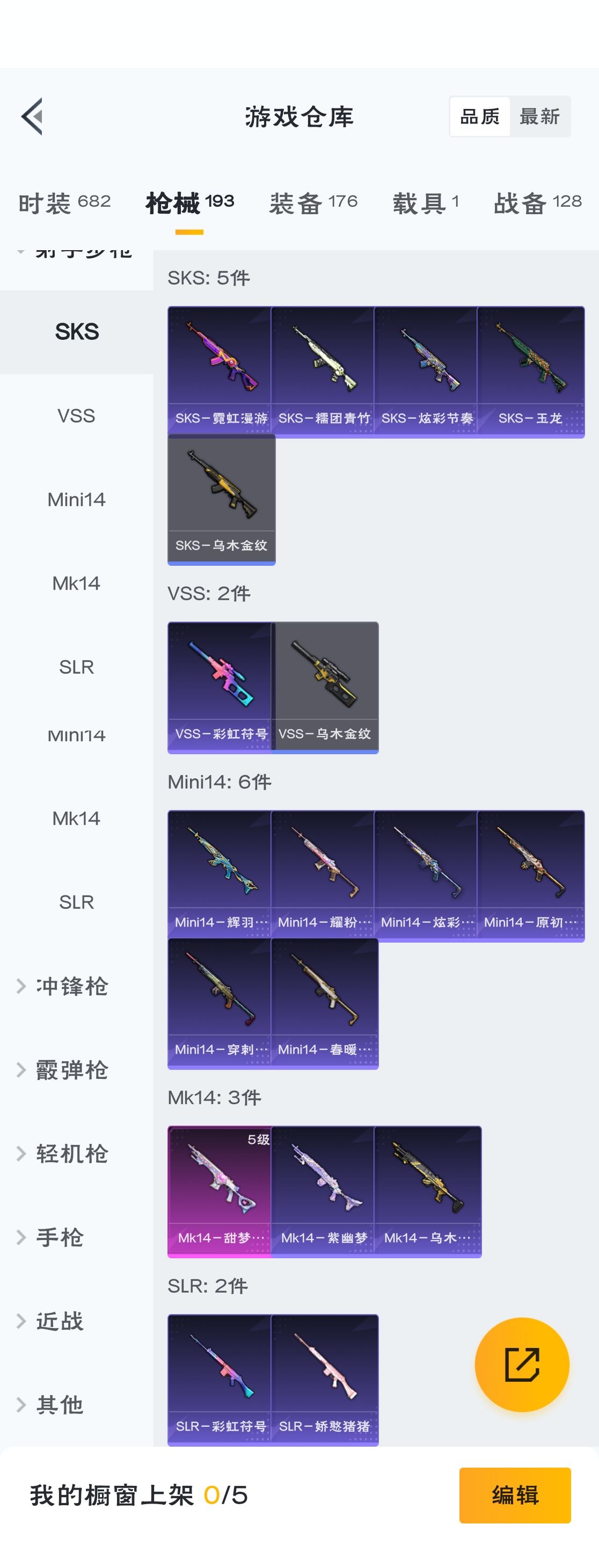Expand the 轻机枪 category

tap(72, 1154)
